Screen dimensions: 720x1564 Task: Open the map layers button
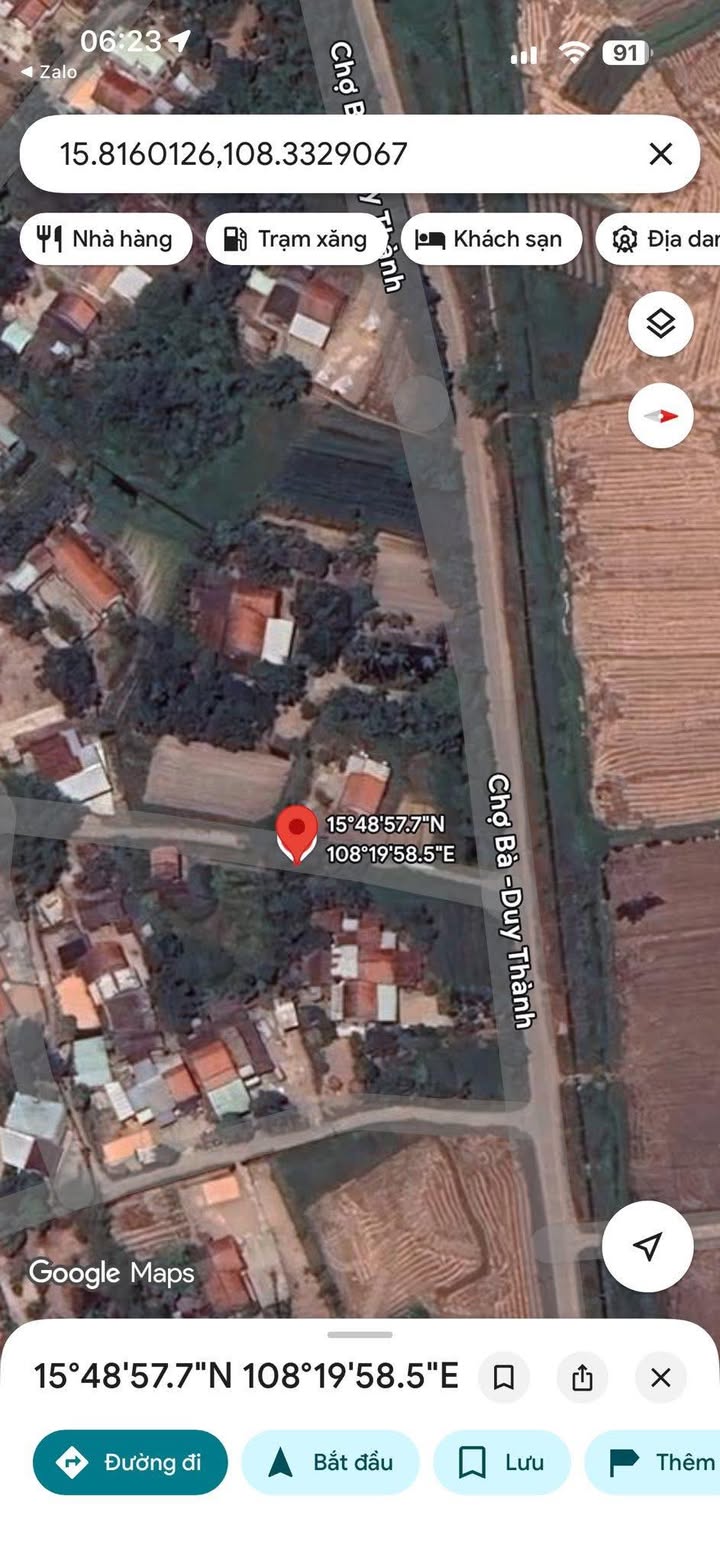coord(661,324)
